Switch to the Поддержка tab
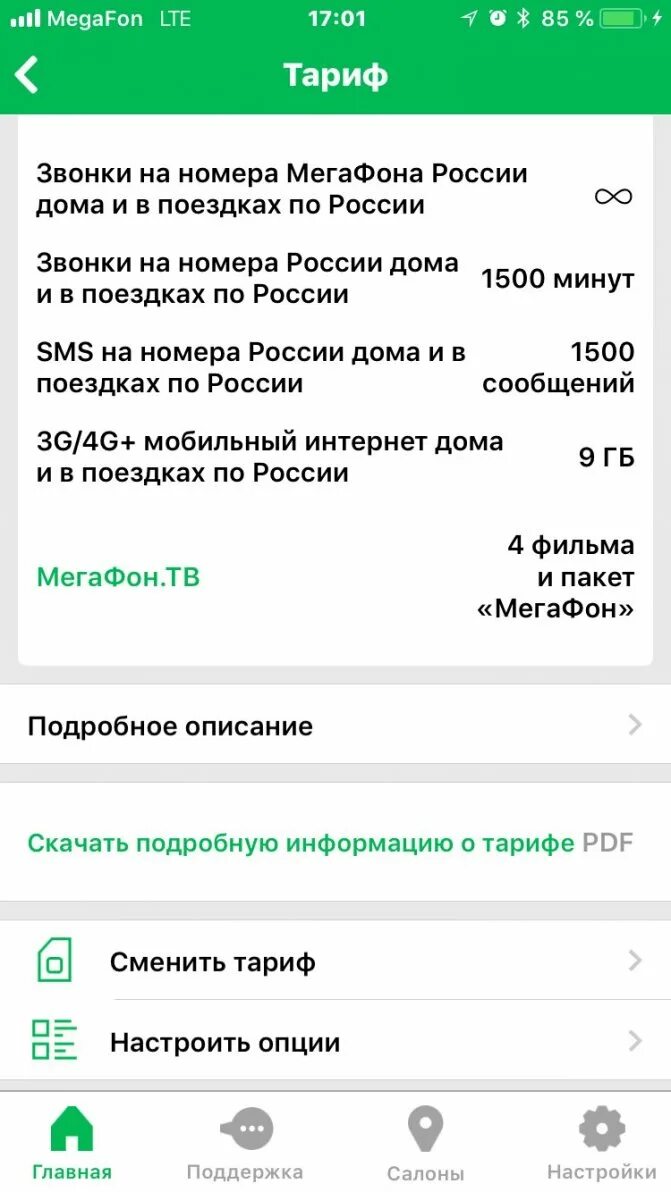 pos(245,1142)
